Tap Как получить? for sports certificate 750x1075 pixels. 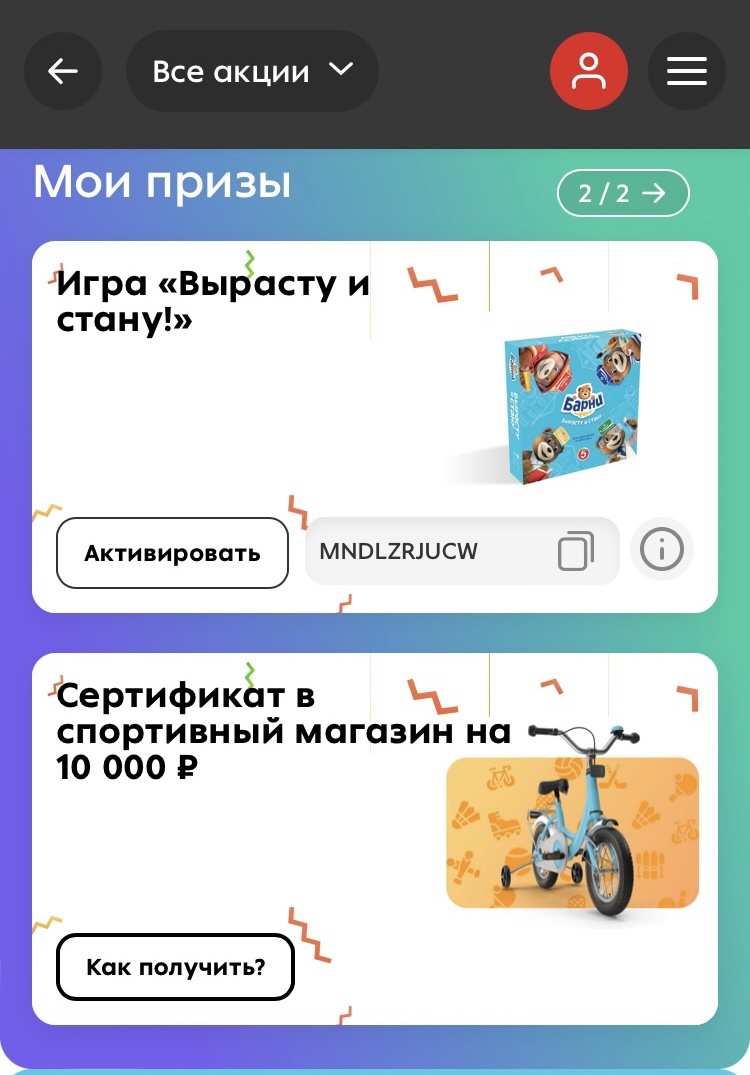pyautogui.click(x=175, y=967)
